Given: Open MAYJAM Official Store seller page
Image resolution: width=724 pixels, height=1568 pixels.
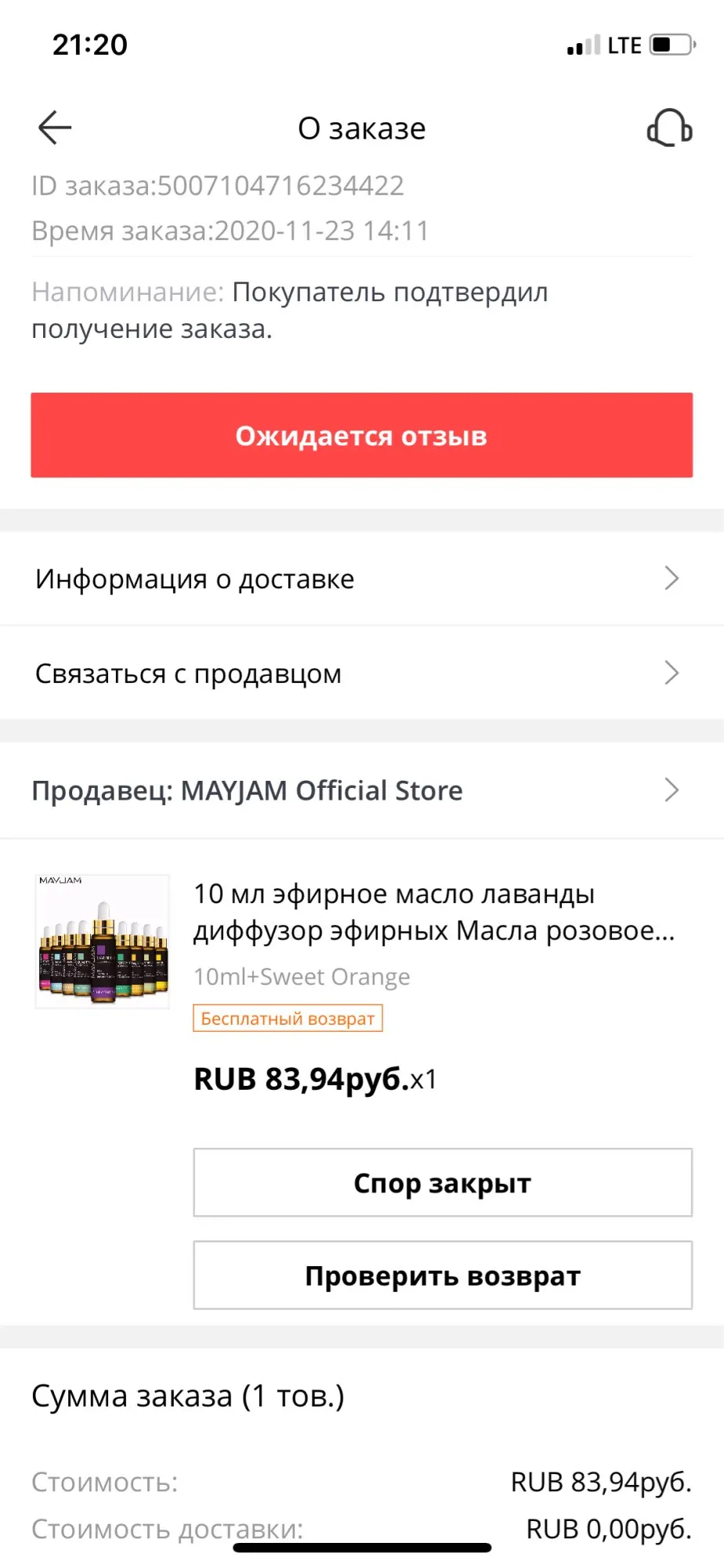Looking at the screenshot, I should (x=362, y=790).
